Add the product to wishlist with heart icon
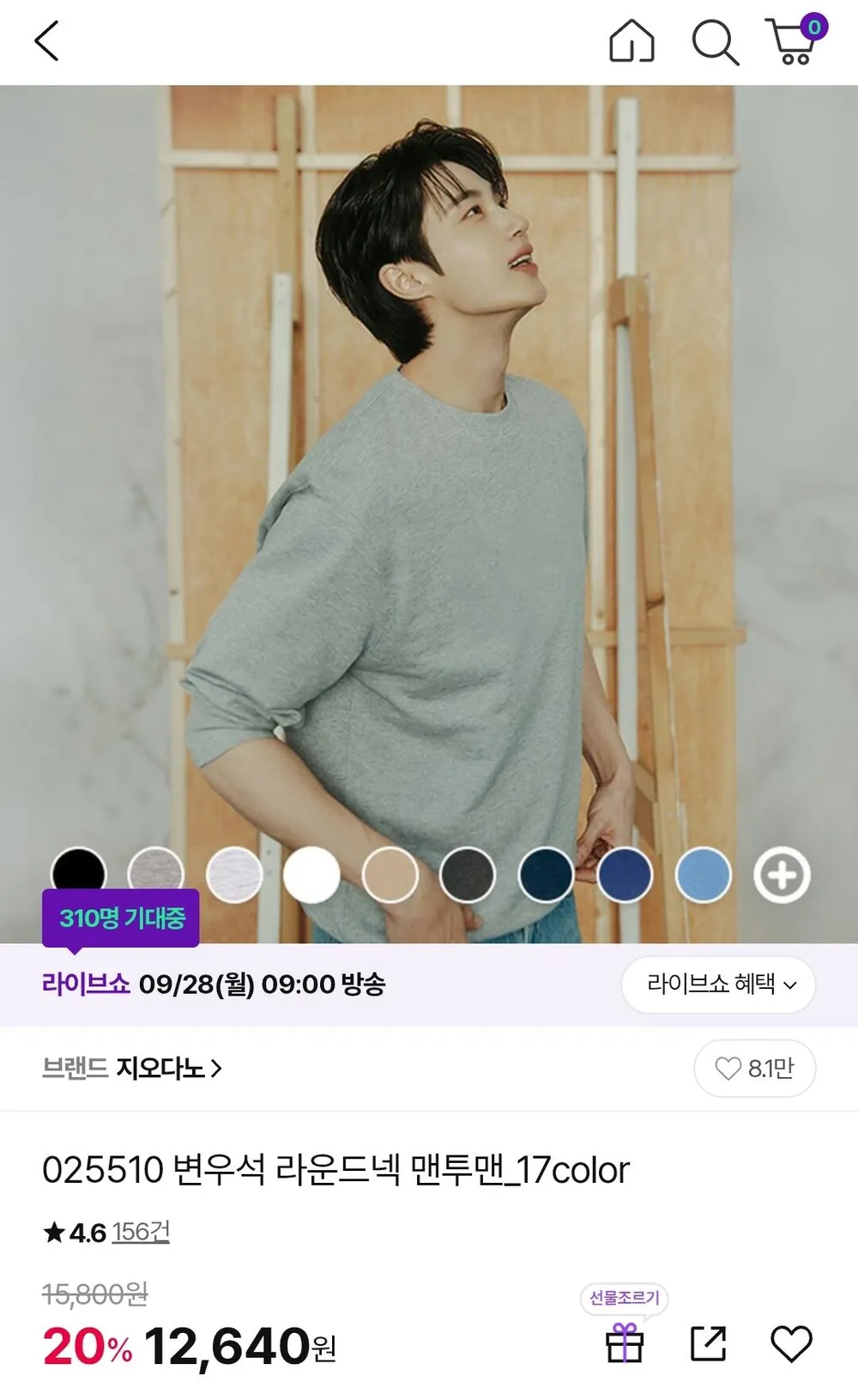The height and width of the screenshot is (1400, 858). (791, 1343)
